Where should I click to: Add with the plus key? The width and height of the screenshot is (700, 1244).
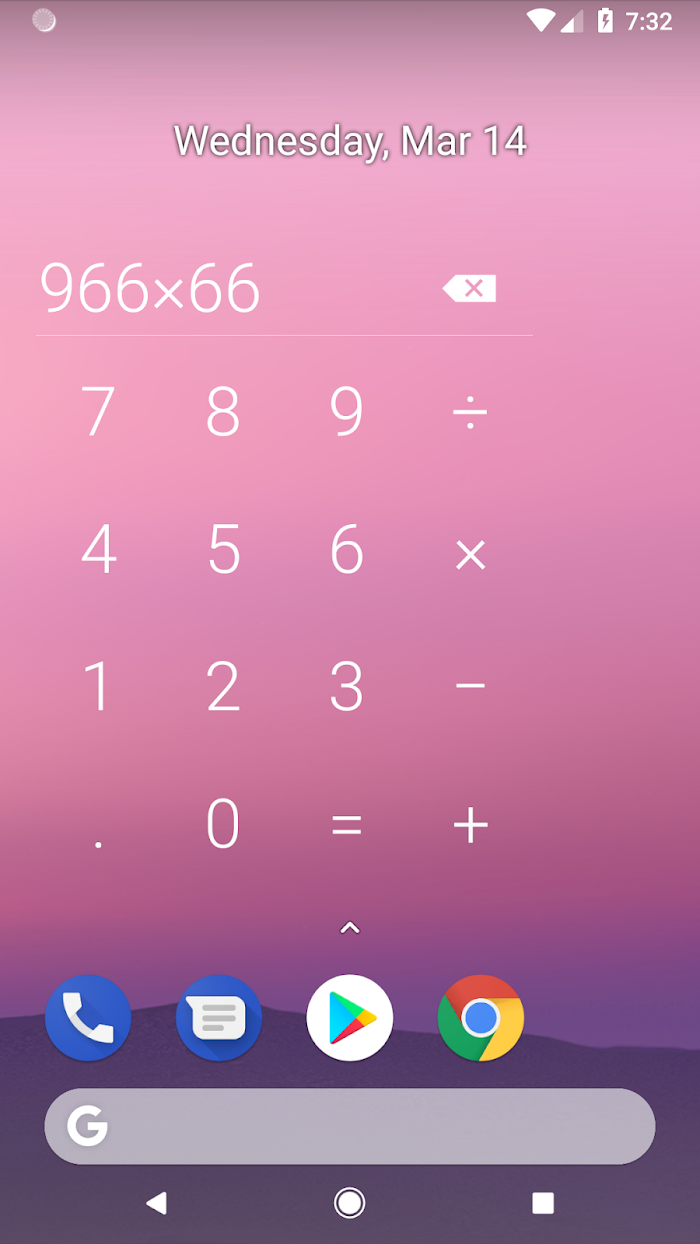[x=470, y=826]
